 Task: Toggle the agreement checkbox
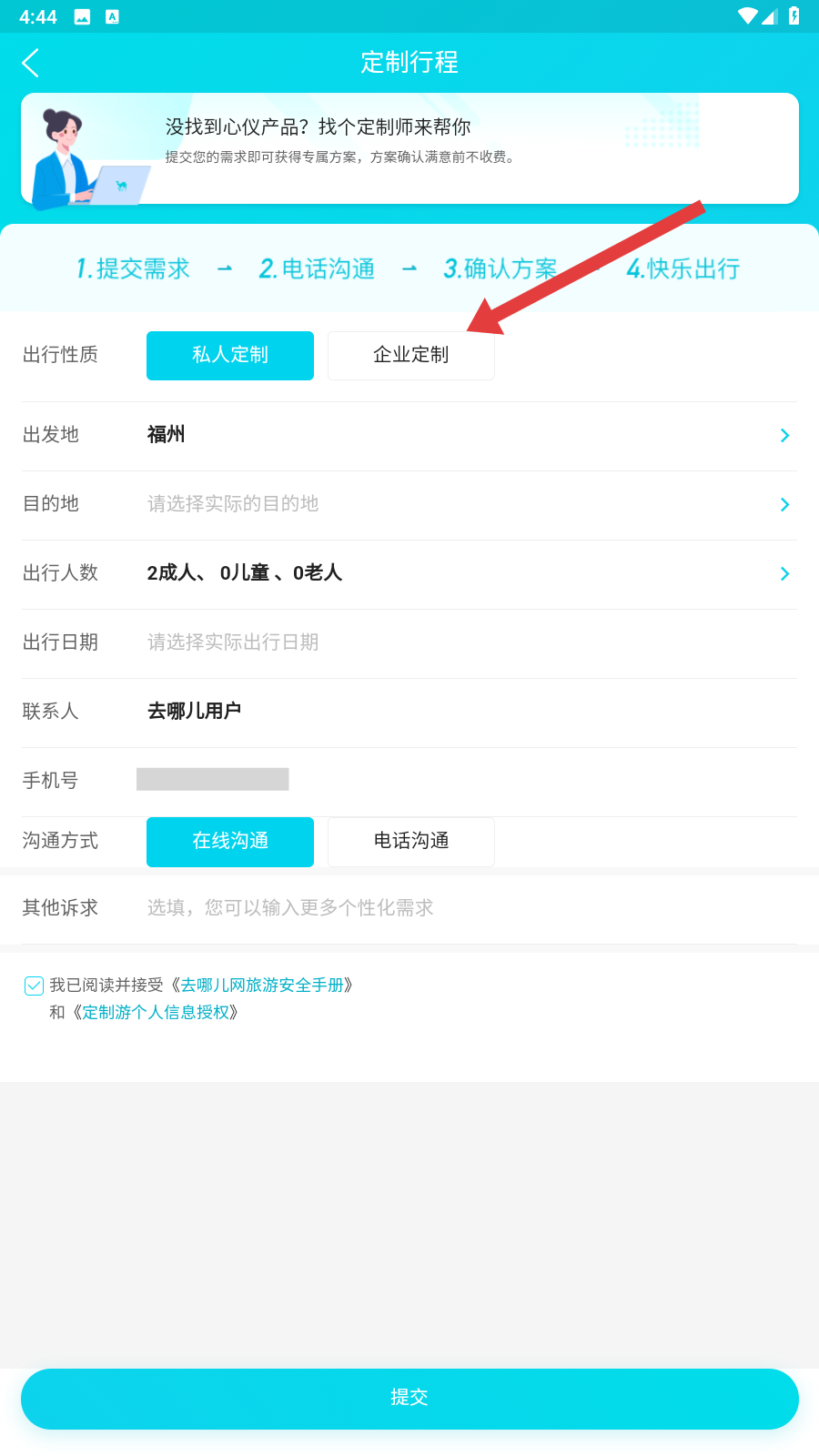[x=34, y=986]
